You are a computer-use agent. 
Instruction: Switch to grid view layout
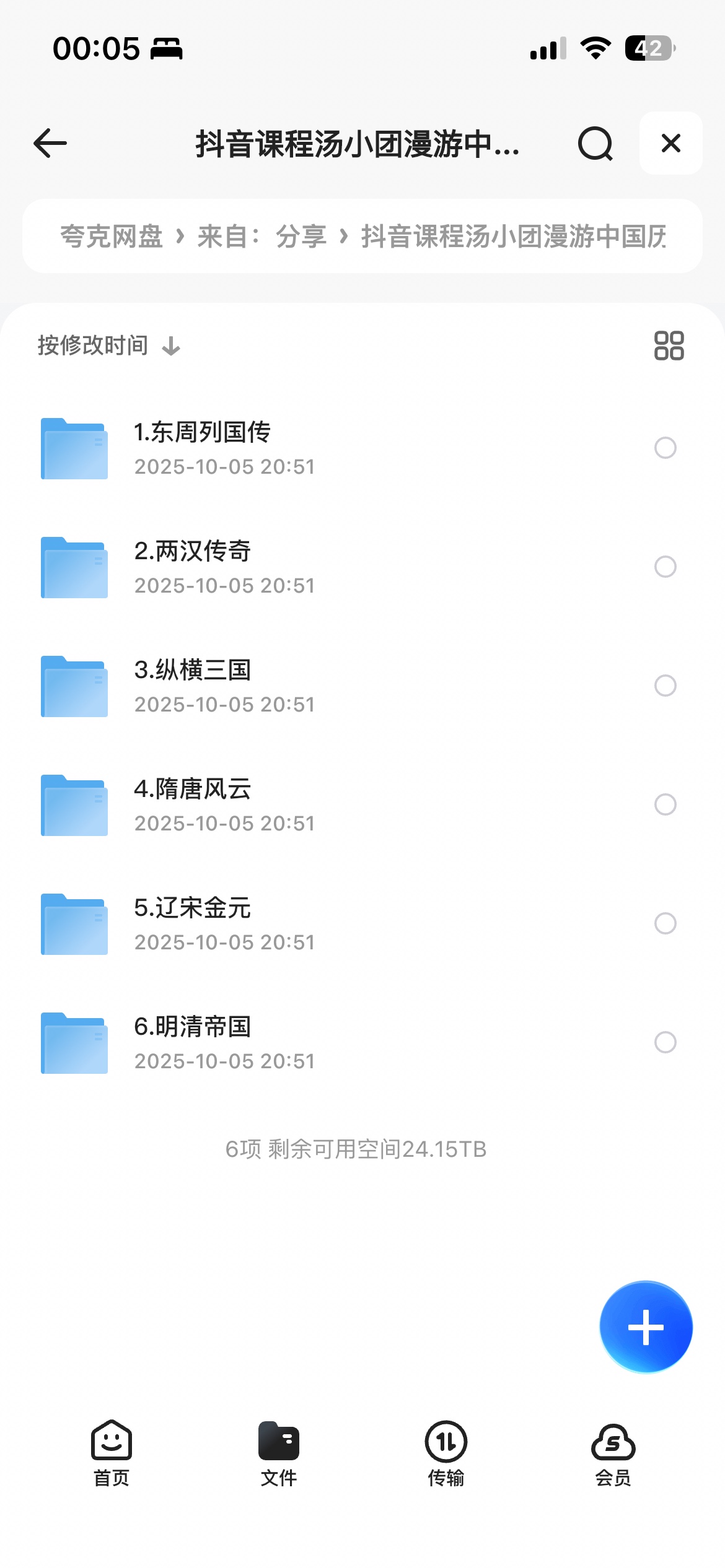point(670,345)
